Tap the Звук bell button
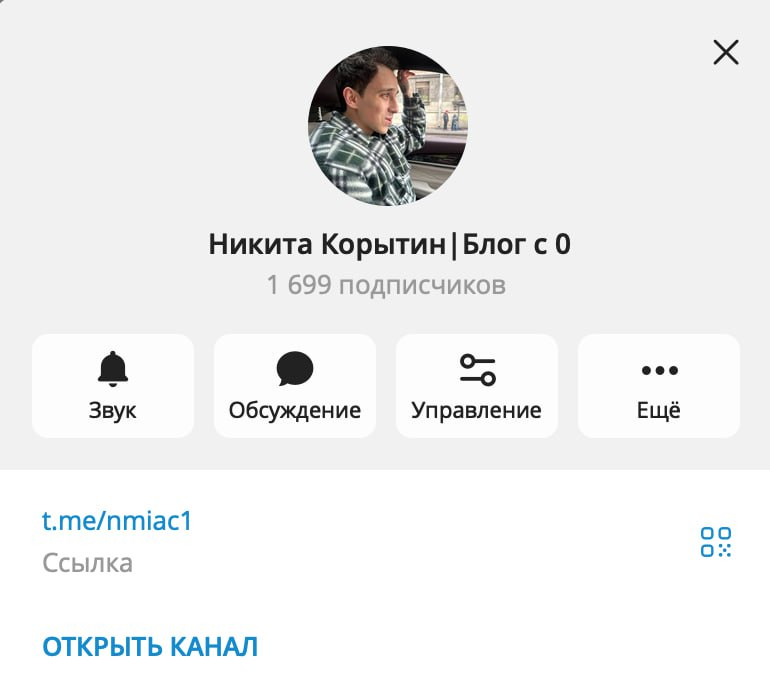 (113, 385)
